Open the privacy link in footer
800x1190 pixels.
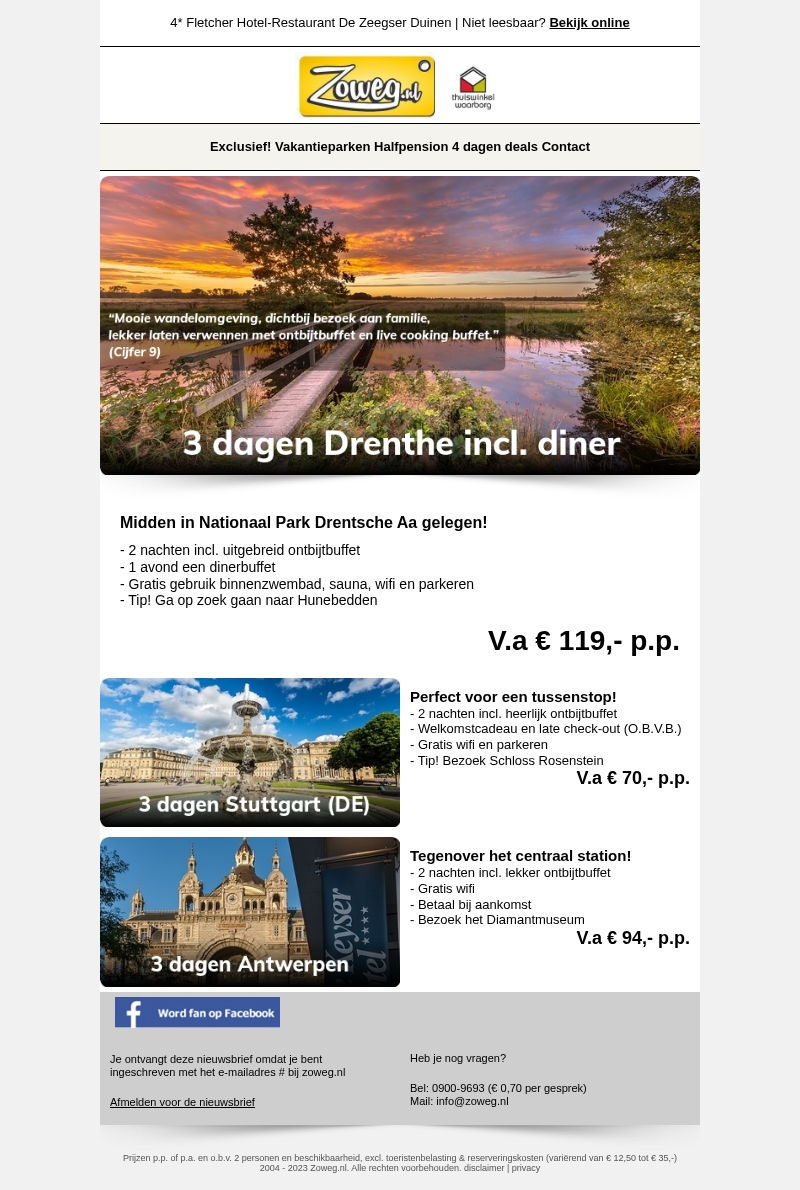click(x=526, y=1168)
